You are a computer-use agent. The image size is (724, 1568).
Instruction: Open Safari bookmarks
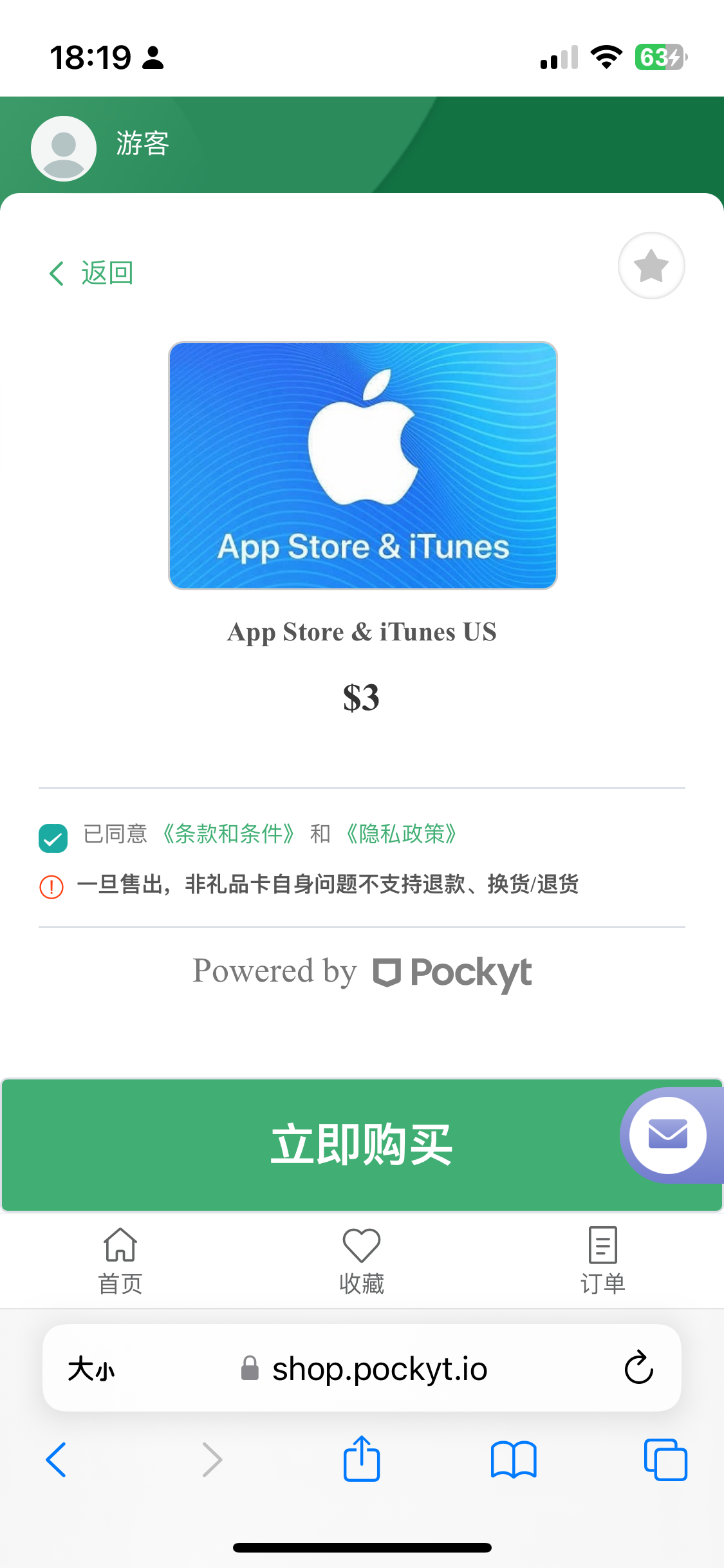click(x=513, y=1459)
